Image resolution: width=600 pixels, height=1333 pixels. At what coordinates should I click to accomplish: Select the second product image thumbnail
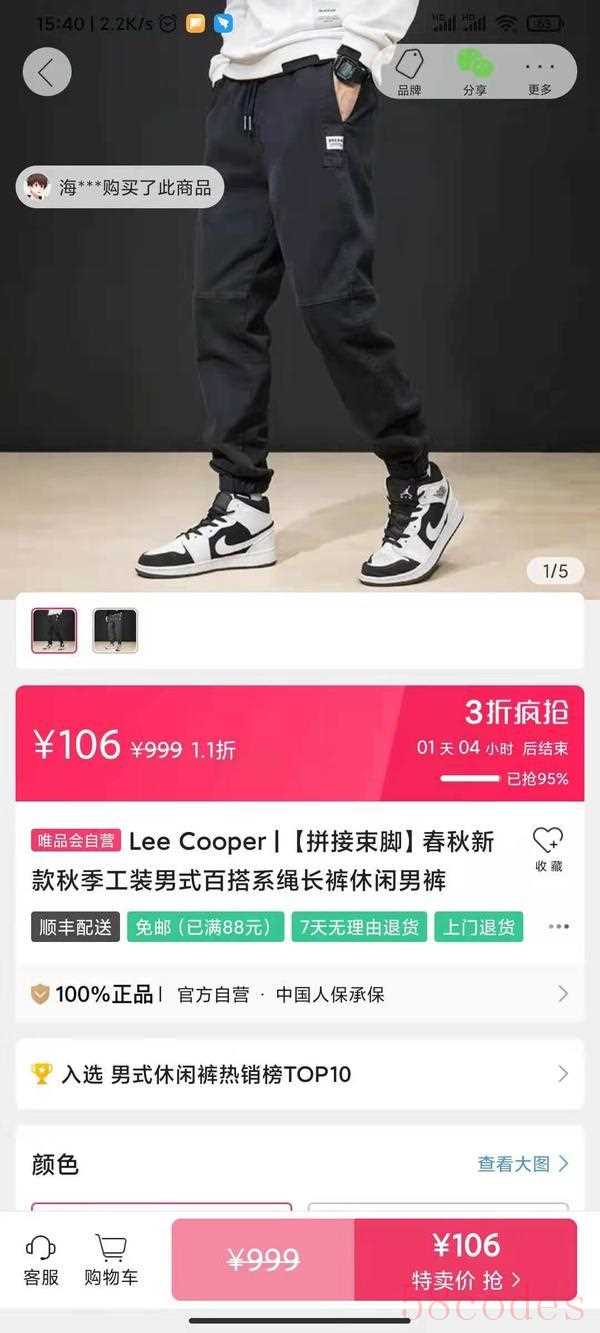115,630
